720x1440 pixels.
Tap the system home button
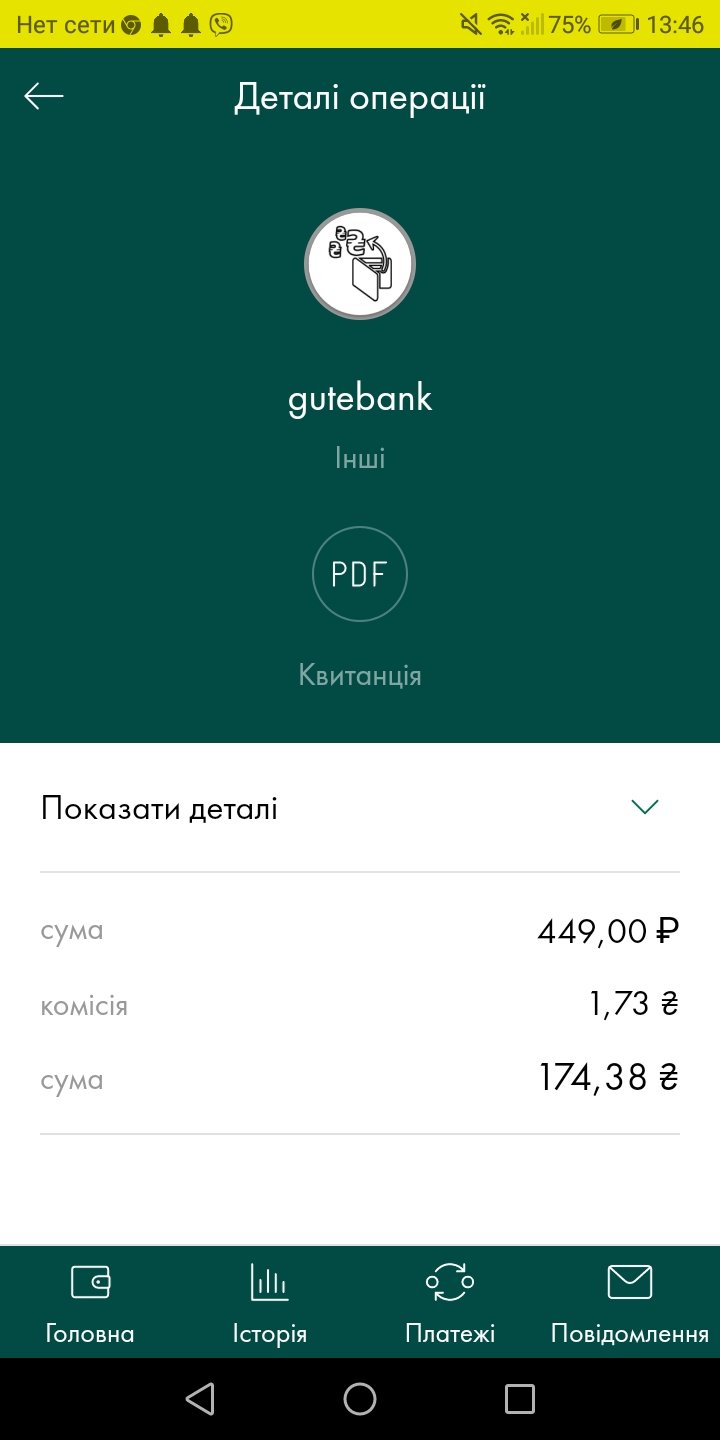tap(360, 1399)
